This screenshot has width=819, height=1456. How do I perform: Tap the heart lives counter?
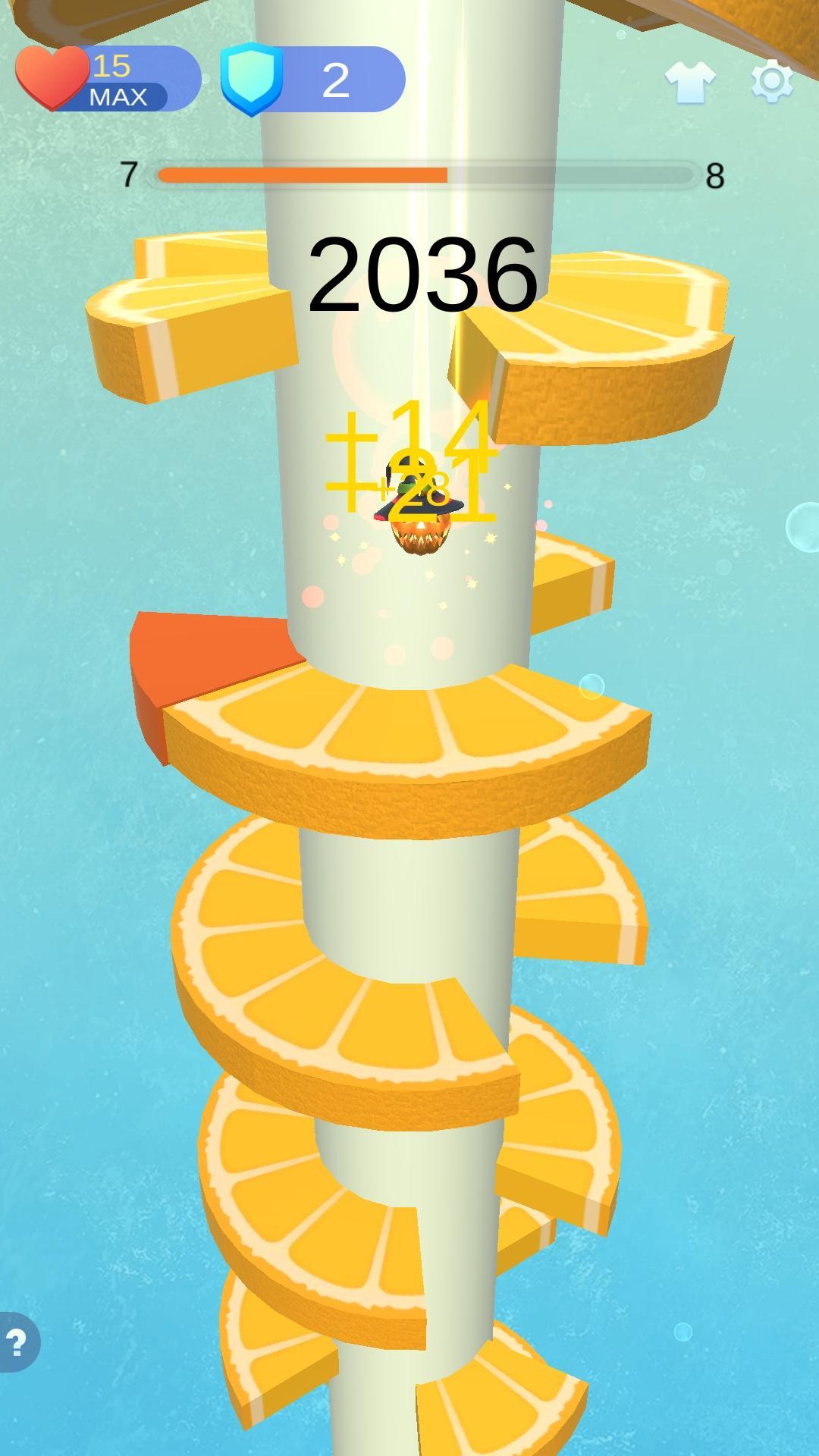pos(106,79)
